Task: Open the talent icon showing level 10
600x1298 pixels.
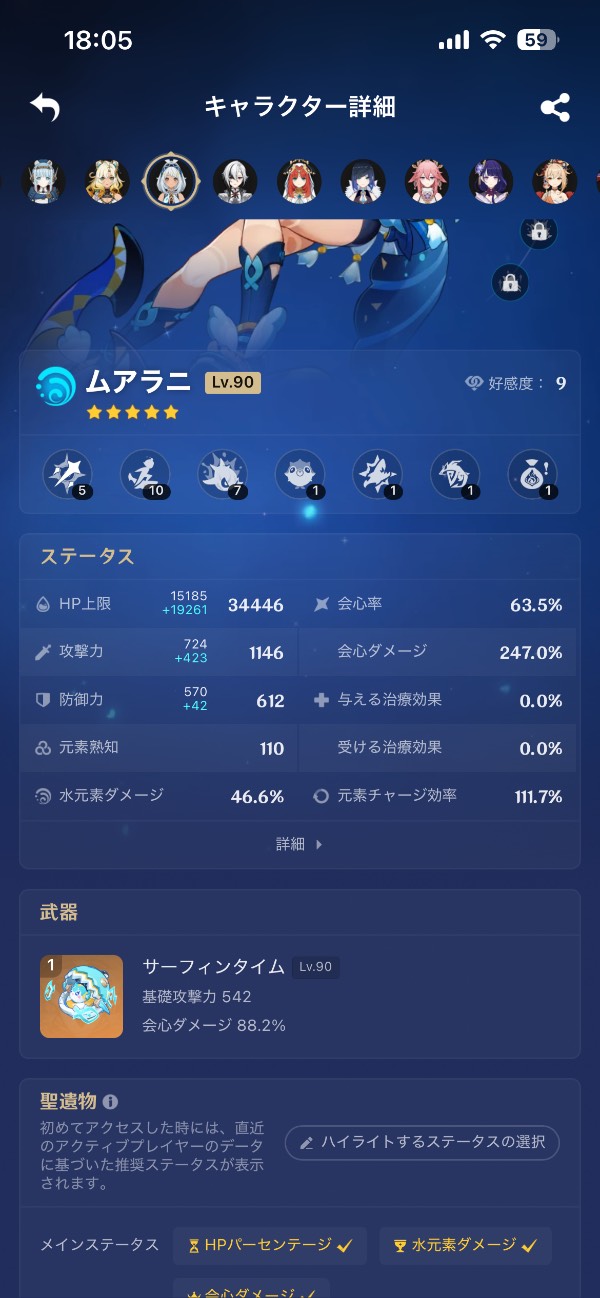Action: [x=145, y=474]
